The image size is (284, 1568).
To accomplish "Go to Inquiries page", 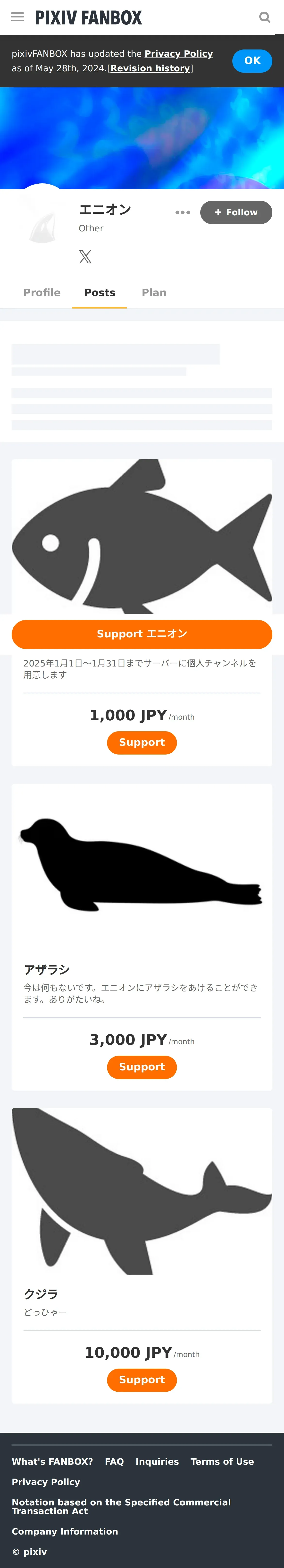I will coord(157,1462).
